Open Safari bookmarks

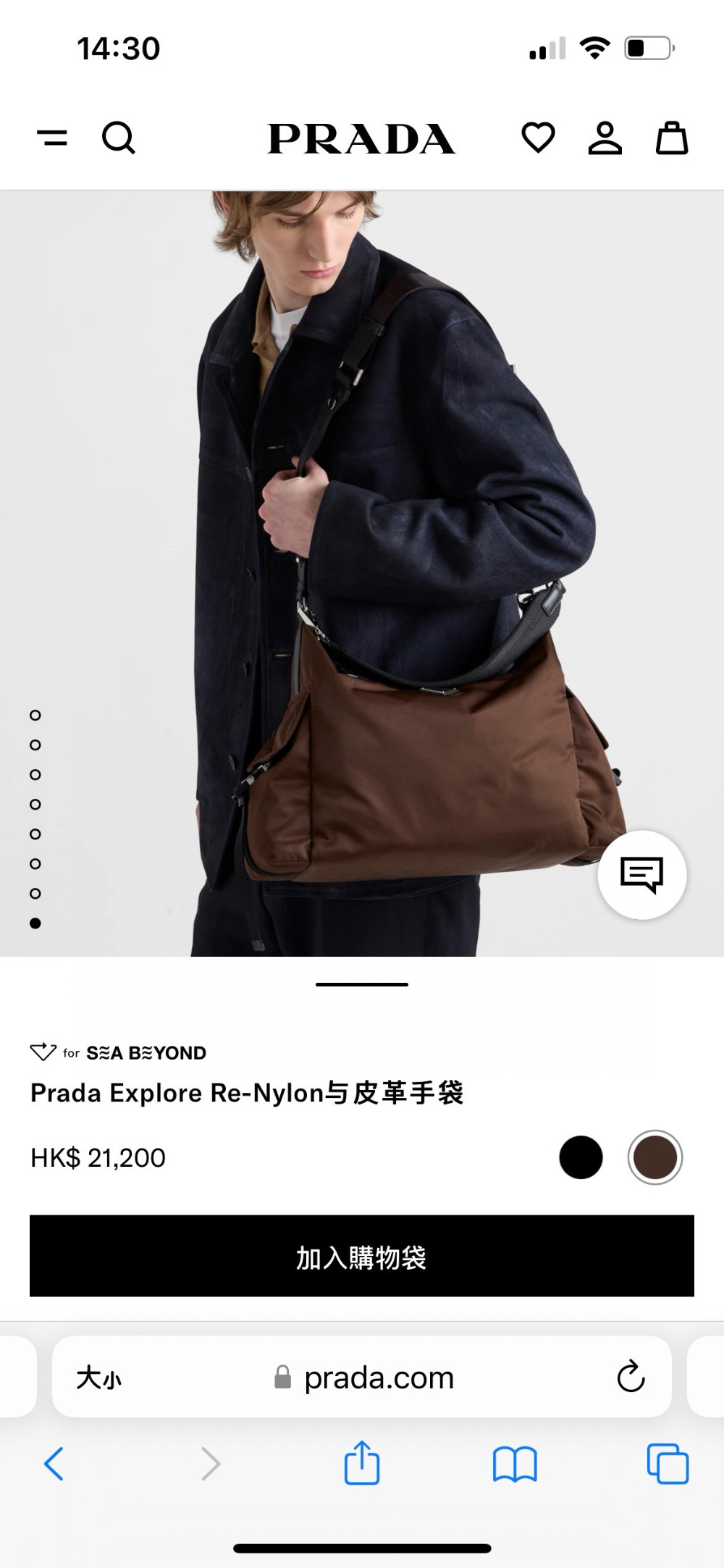pos(515,1464)
